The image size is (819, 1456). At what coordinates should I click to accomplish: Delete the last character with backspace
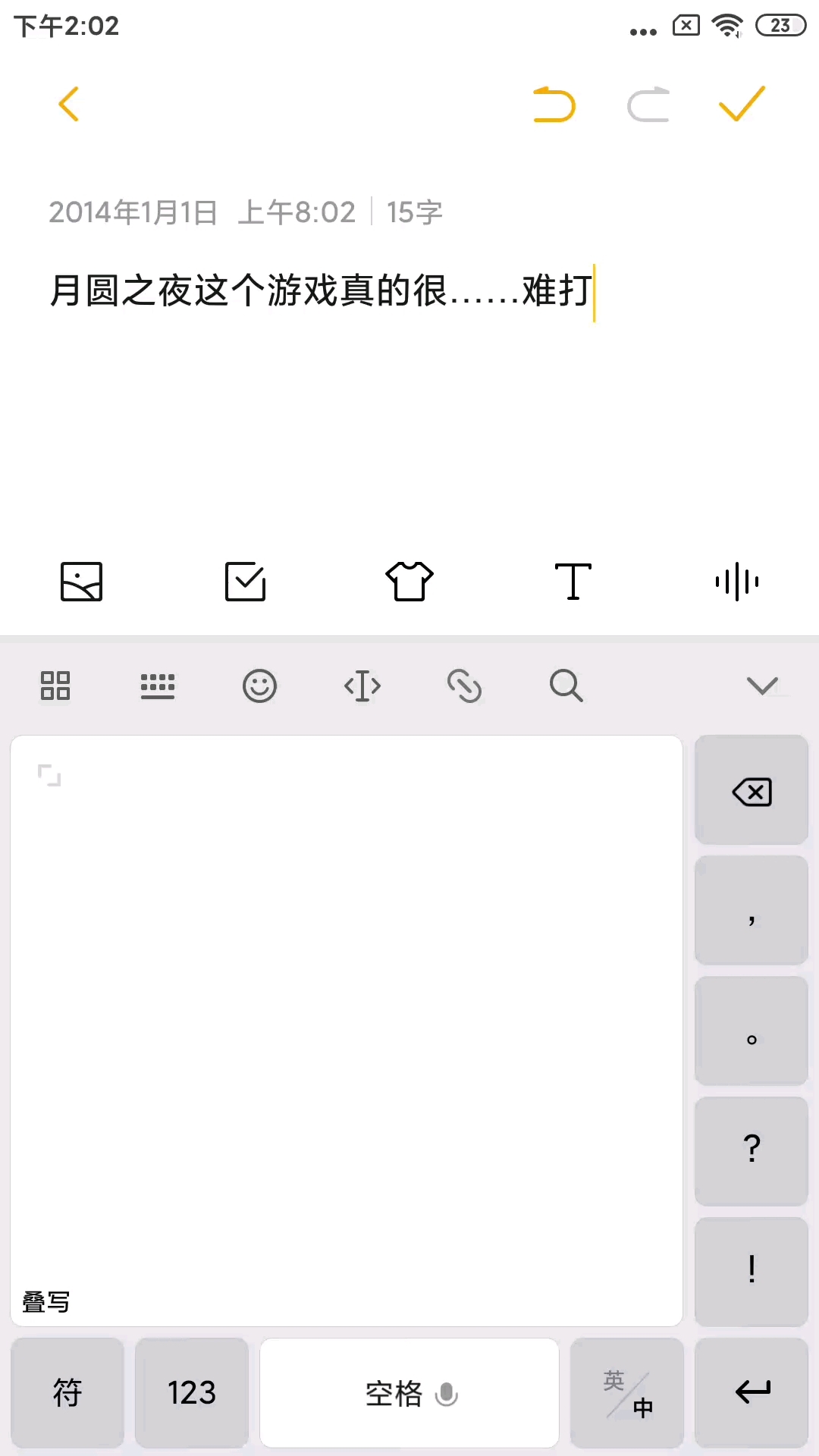click(x=752, y=792)
